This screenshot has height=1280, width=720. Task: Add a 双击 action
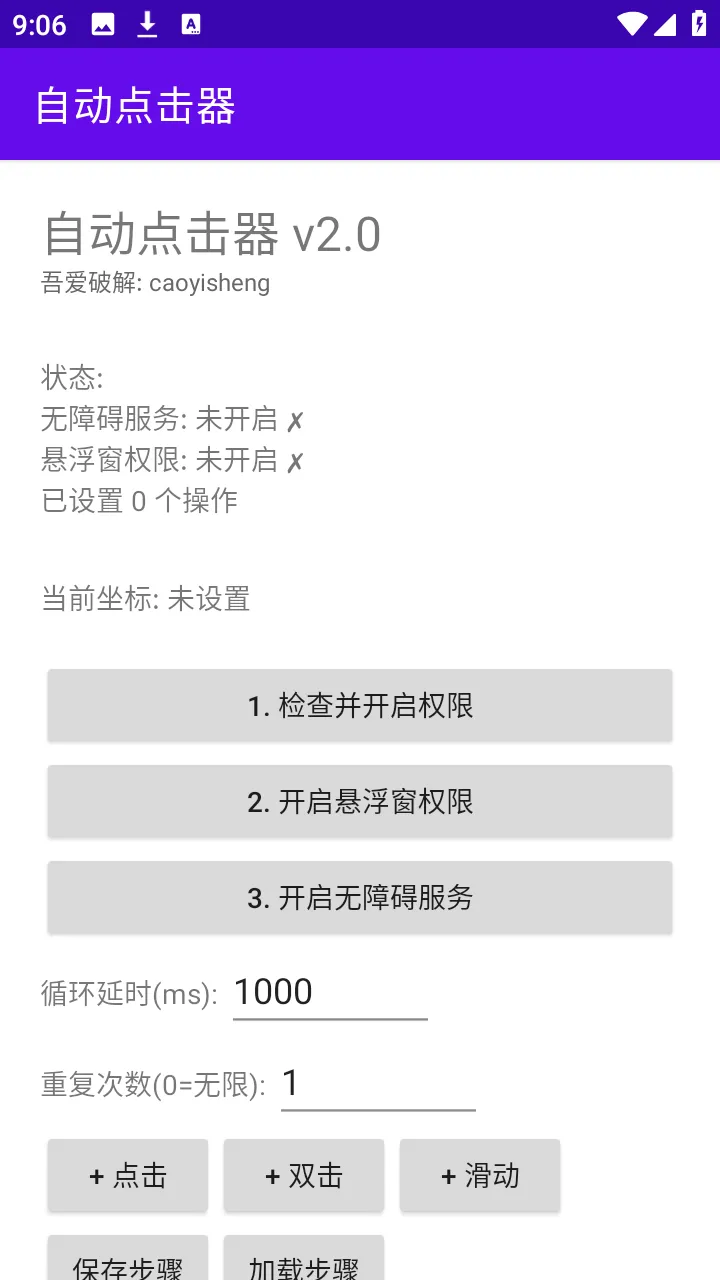pos(304,1176)
